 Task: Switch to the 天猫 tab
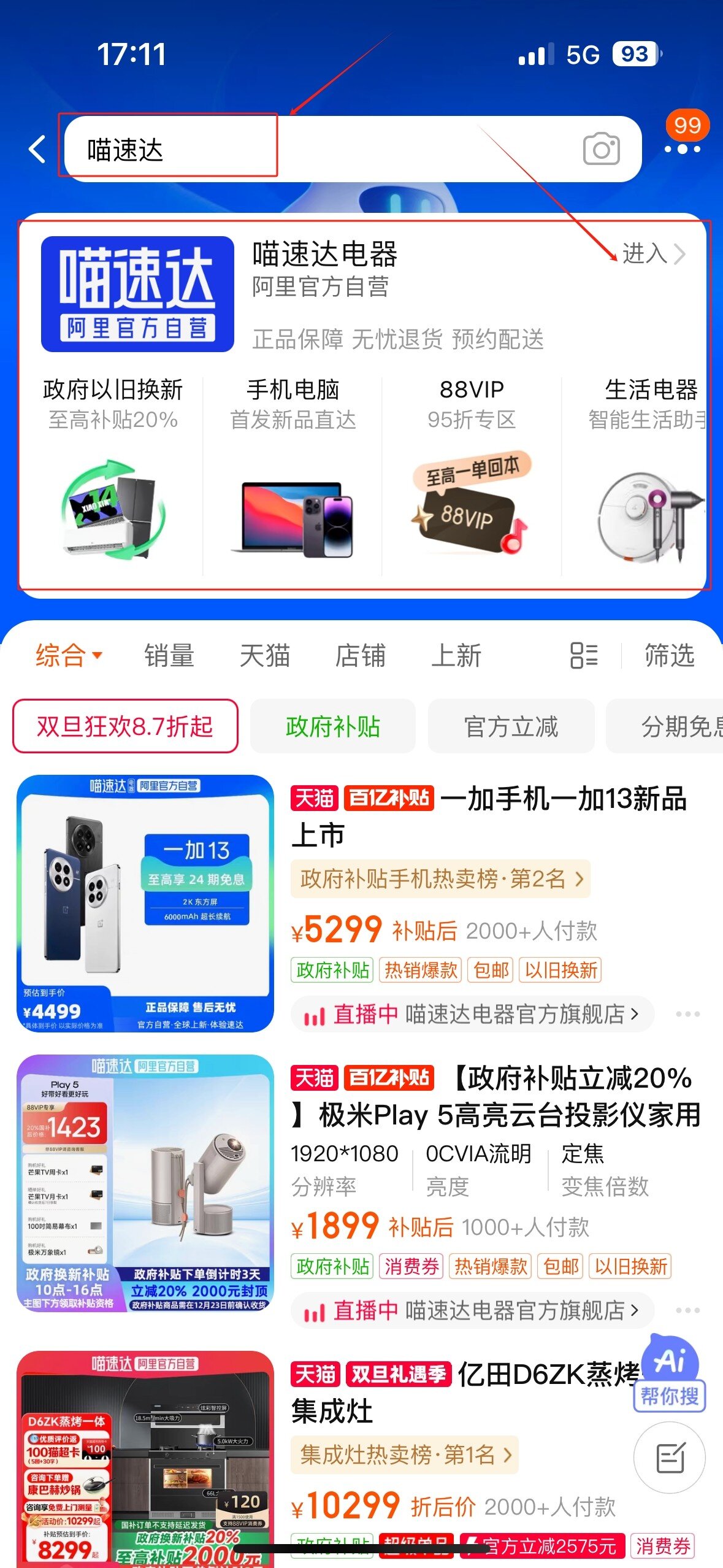[x=264, y=655]
